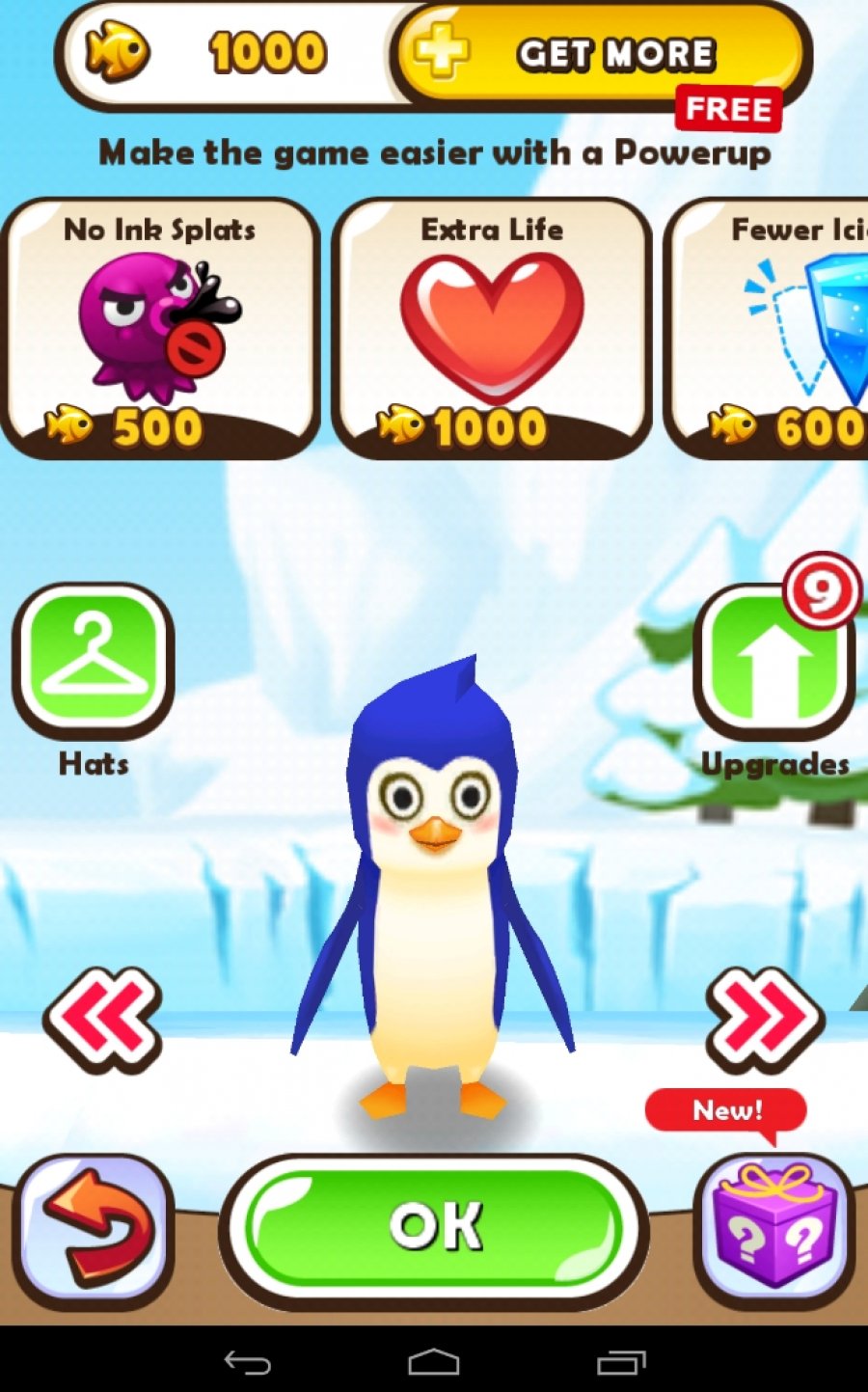868x1392 pixels.
Task: Buy the No Ink Splats powerup
Action: 160,328
